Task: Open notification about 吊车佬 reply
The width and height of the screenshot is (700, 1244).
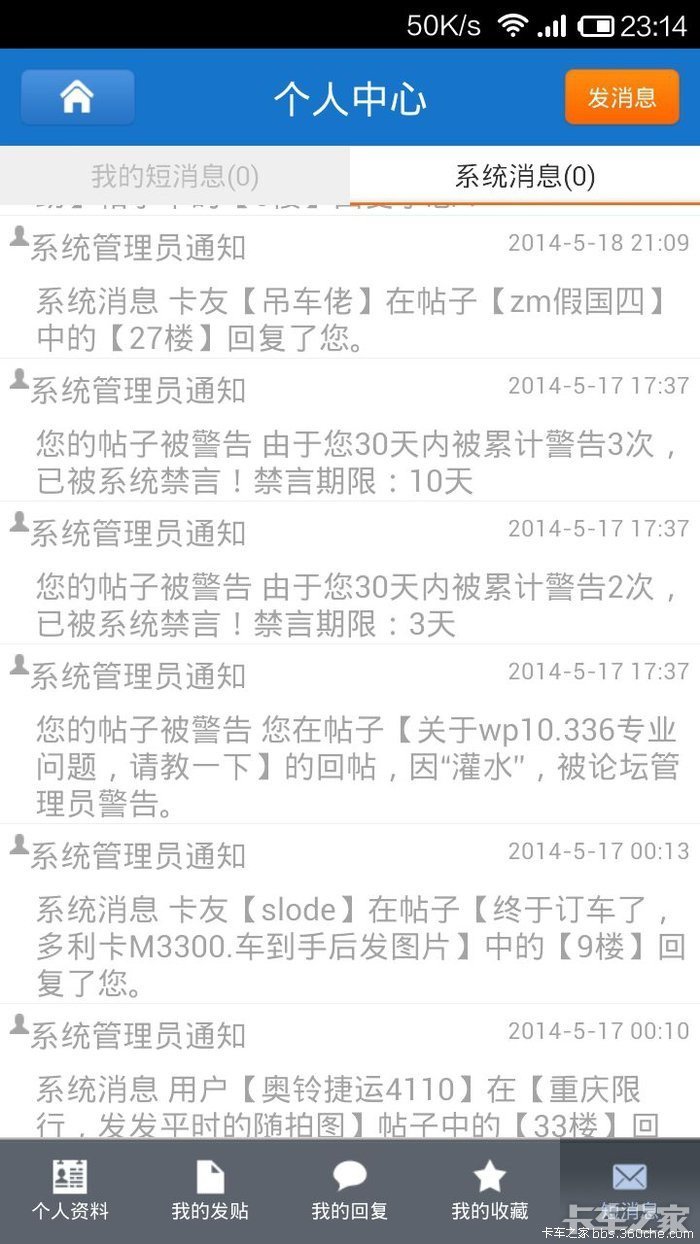Action: pos(350,288)
